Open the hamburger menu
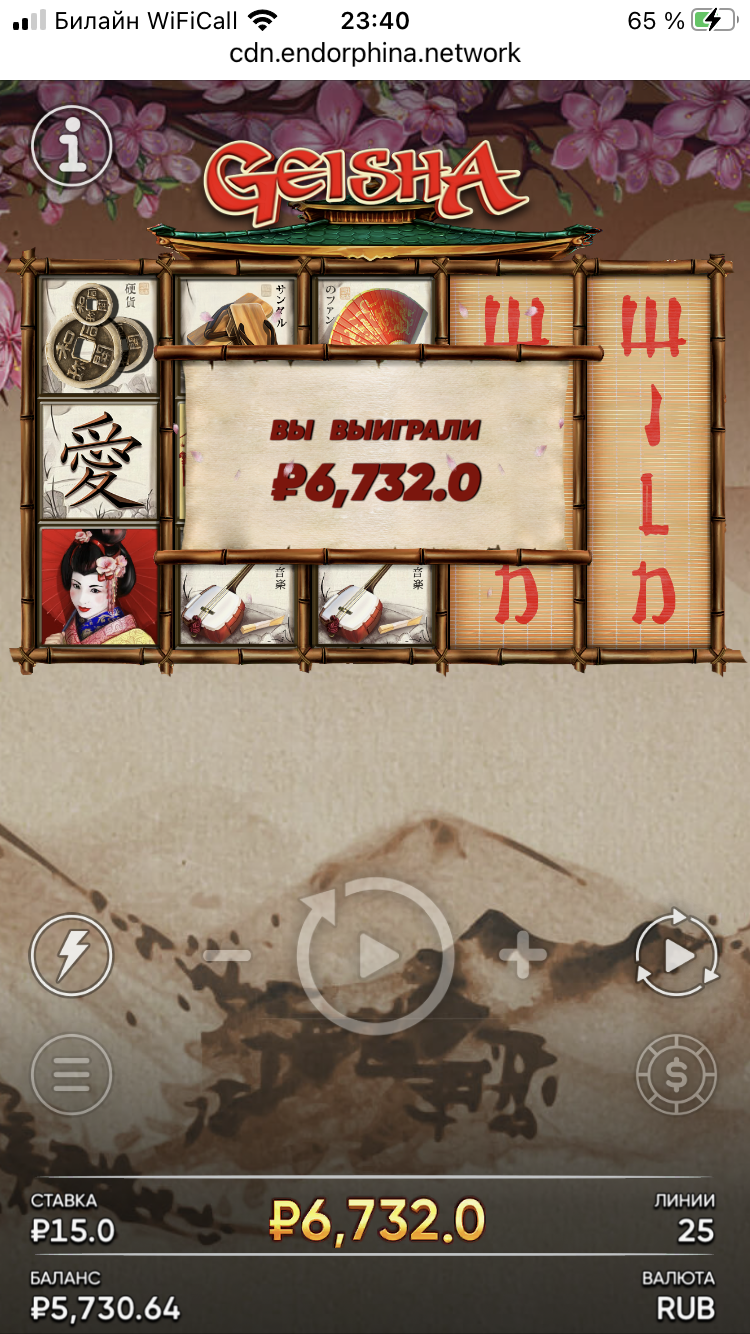The image size is (750, 1334). [71, 1077]
